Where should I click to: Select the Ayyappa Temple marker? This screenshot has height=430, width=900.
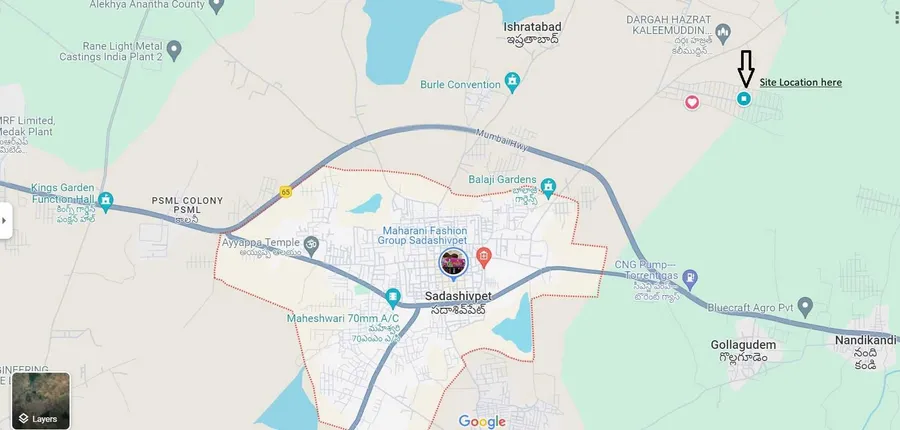click(x=310, y=243)
